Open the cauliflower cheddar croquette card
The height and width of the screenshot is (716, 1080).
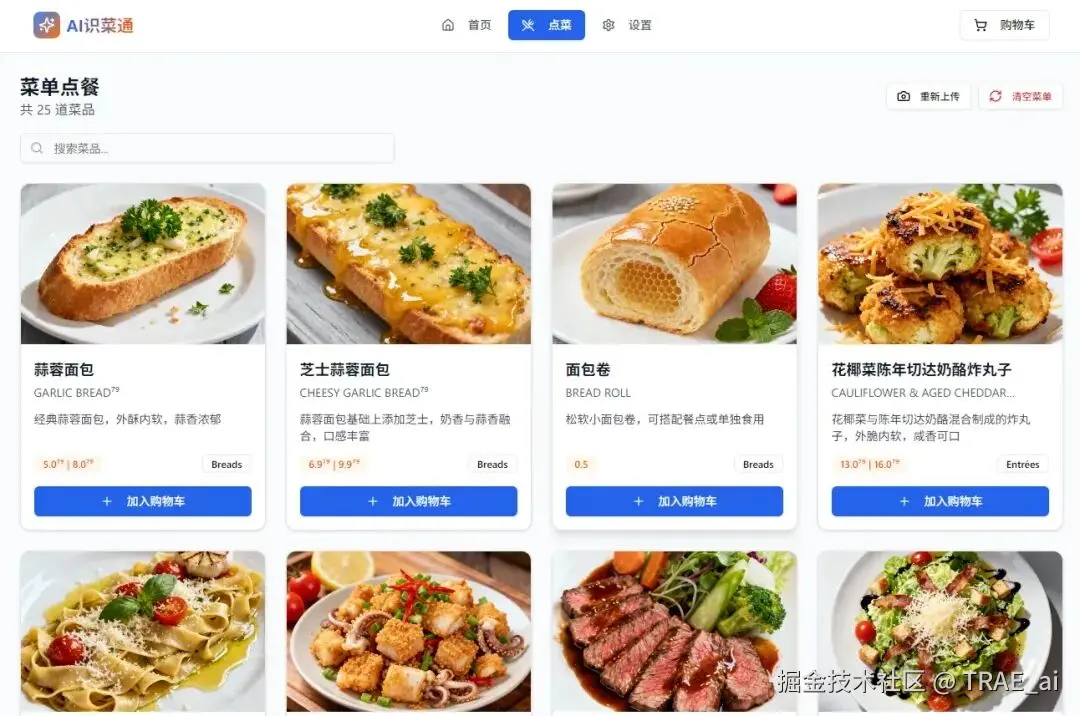click(x=940, y=264)
